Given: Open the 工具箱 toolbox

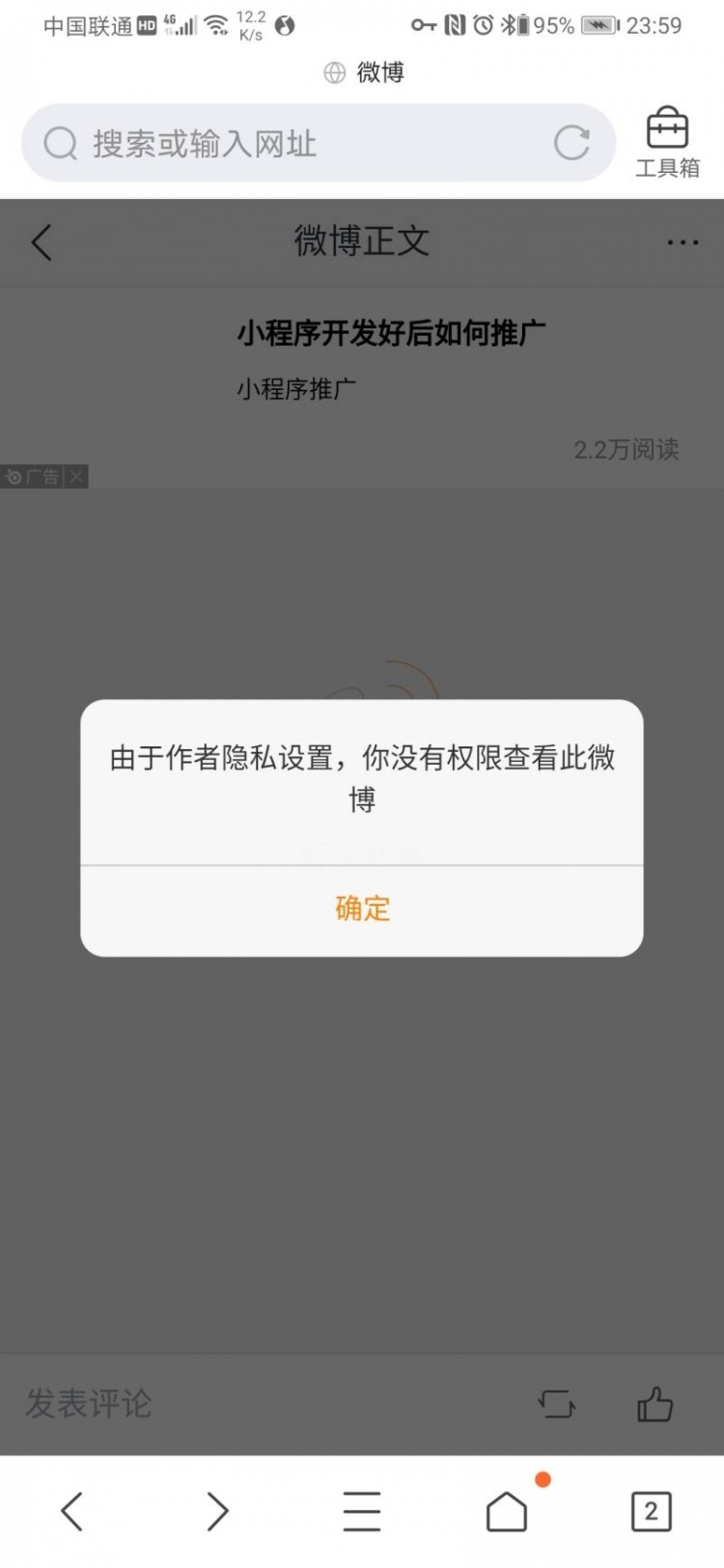Looking at the screenshot, I should coord(667,143).
